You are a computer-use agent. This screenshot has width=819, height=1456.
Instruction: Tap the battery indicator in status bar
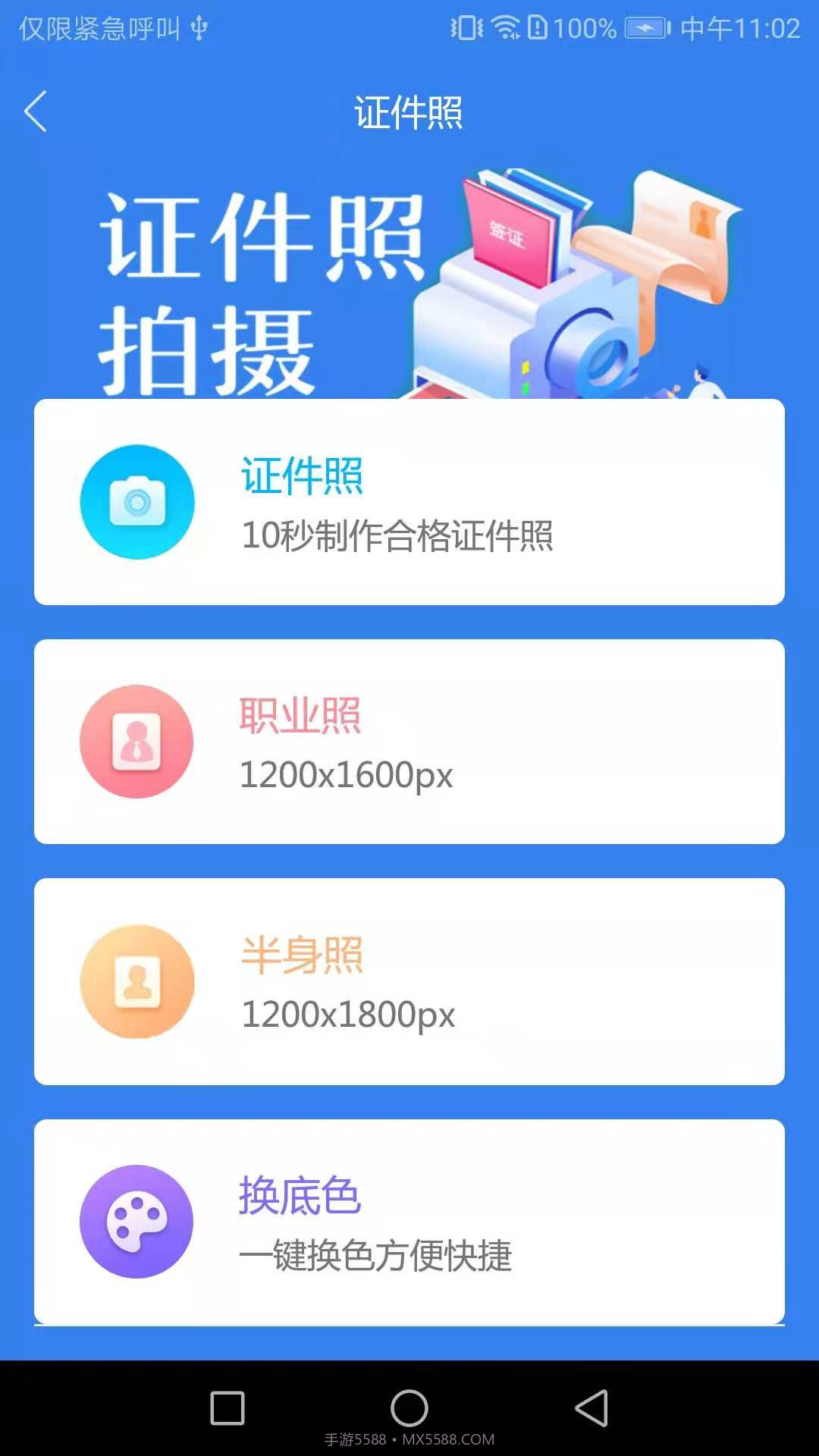point(648,27)
